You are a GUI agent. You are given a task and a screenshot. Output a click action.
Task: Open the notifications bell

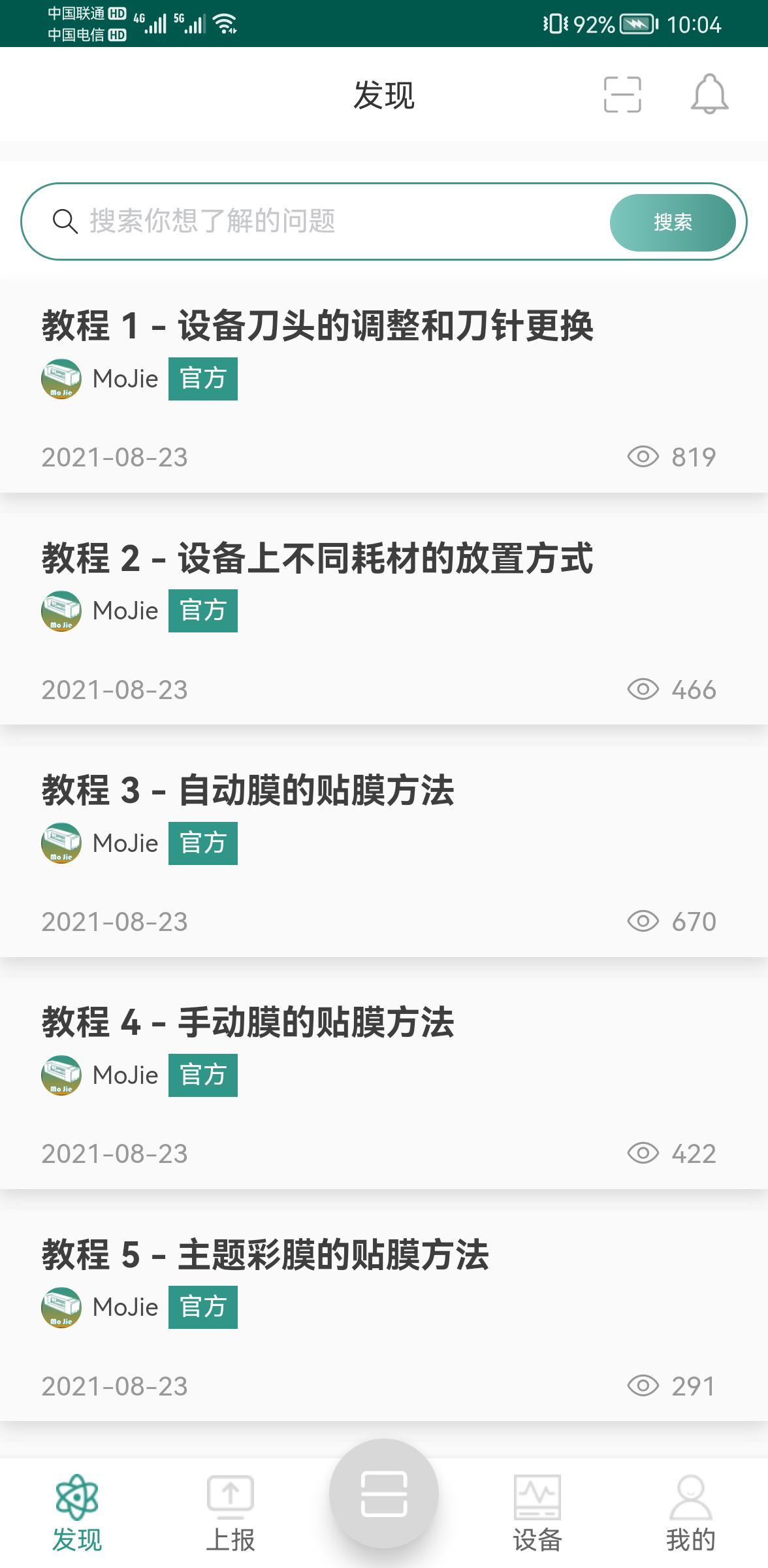click(x=709, y=95)
